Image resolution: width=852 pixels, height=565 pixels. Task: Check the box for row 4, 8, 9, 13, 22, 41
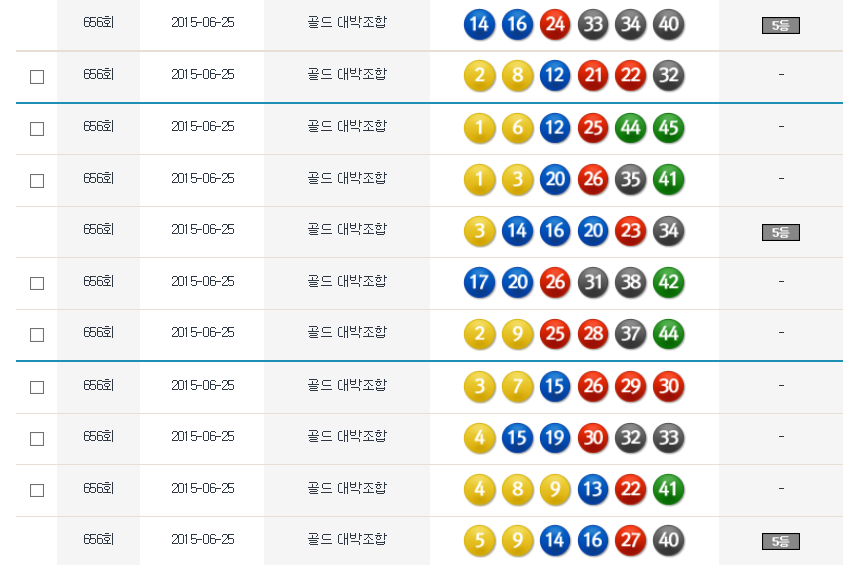[37, 490]
